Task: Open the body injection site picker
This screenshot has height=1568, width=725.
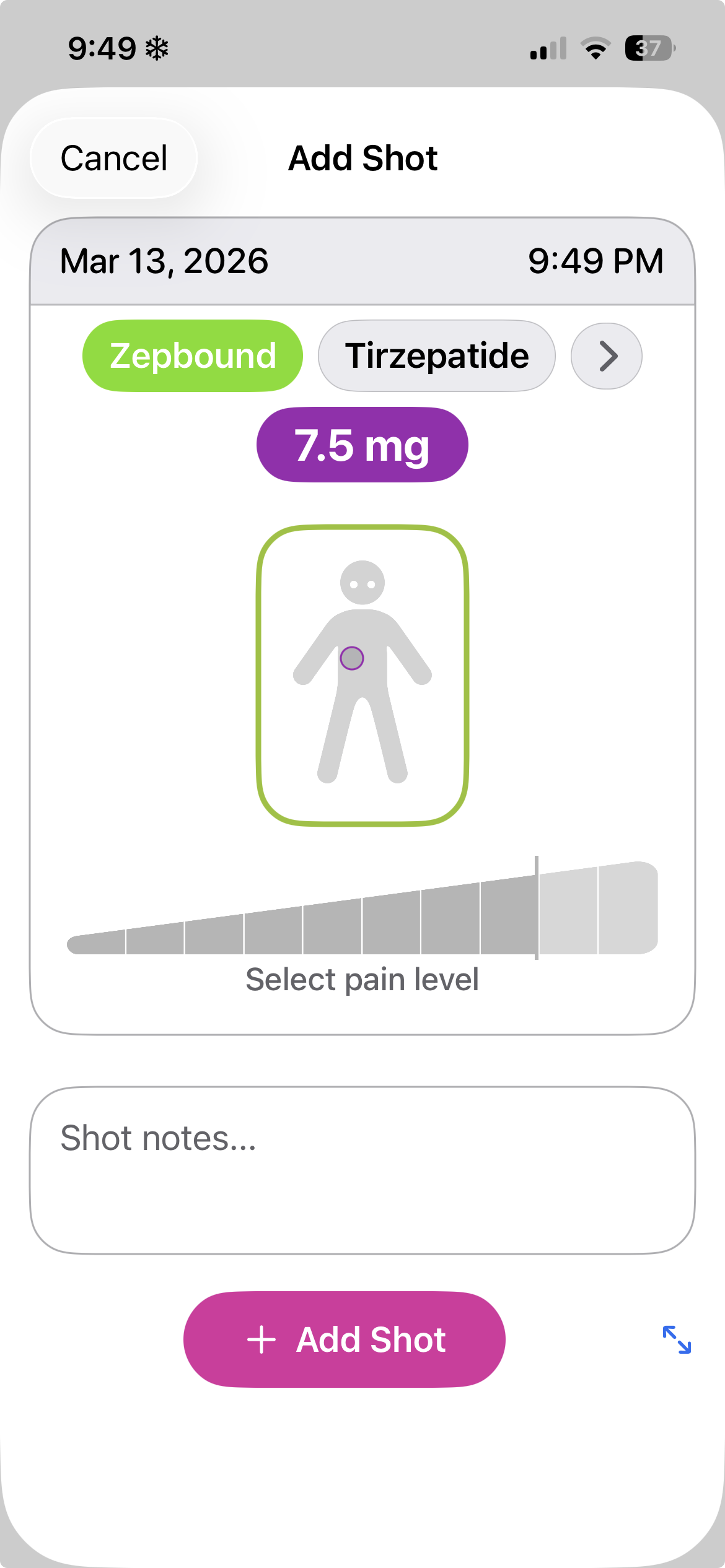Action: 362,675
